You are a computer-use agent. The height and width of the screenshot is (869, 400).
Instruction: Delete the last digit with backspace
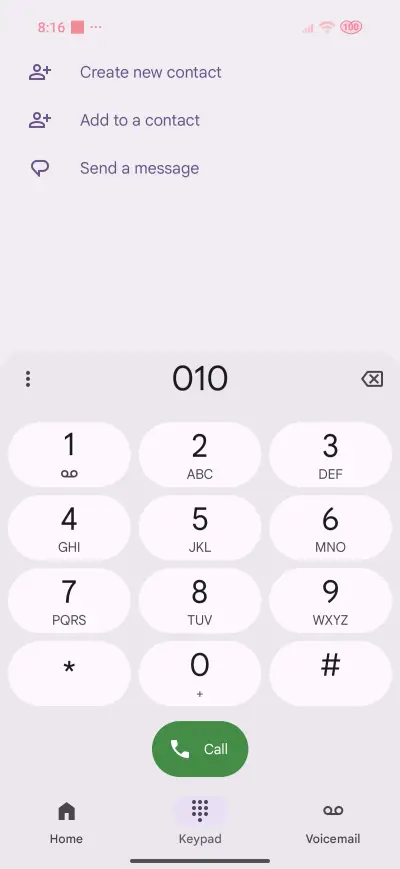click(x=372, y=379)
